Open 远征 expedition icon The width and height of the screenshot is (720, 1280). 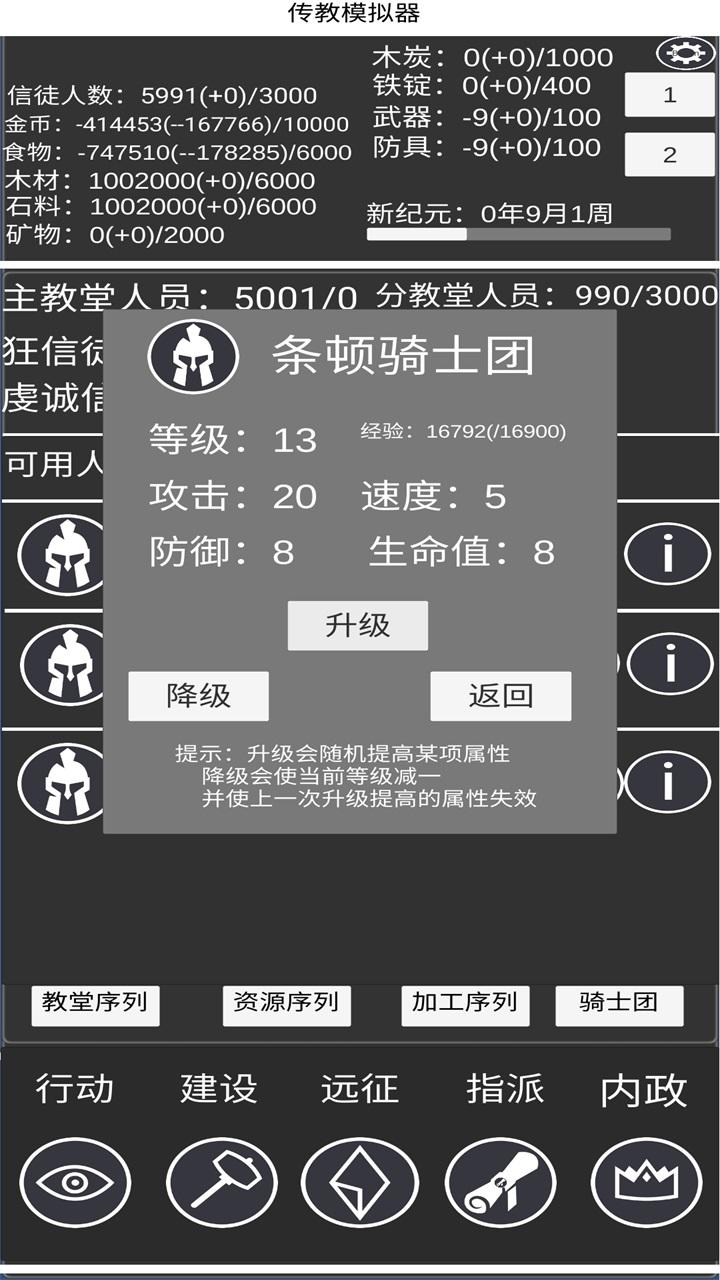coord(360,1183)
